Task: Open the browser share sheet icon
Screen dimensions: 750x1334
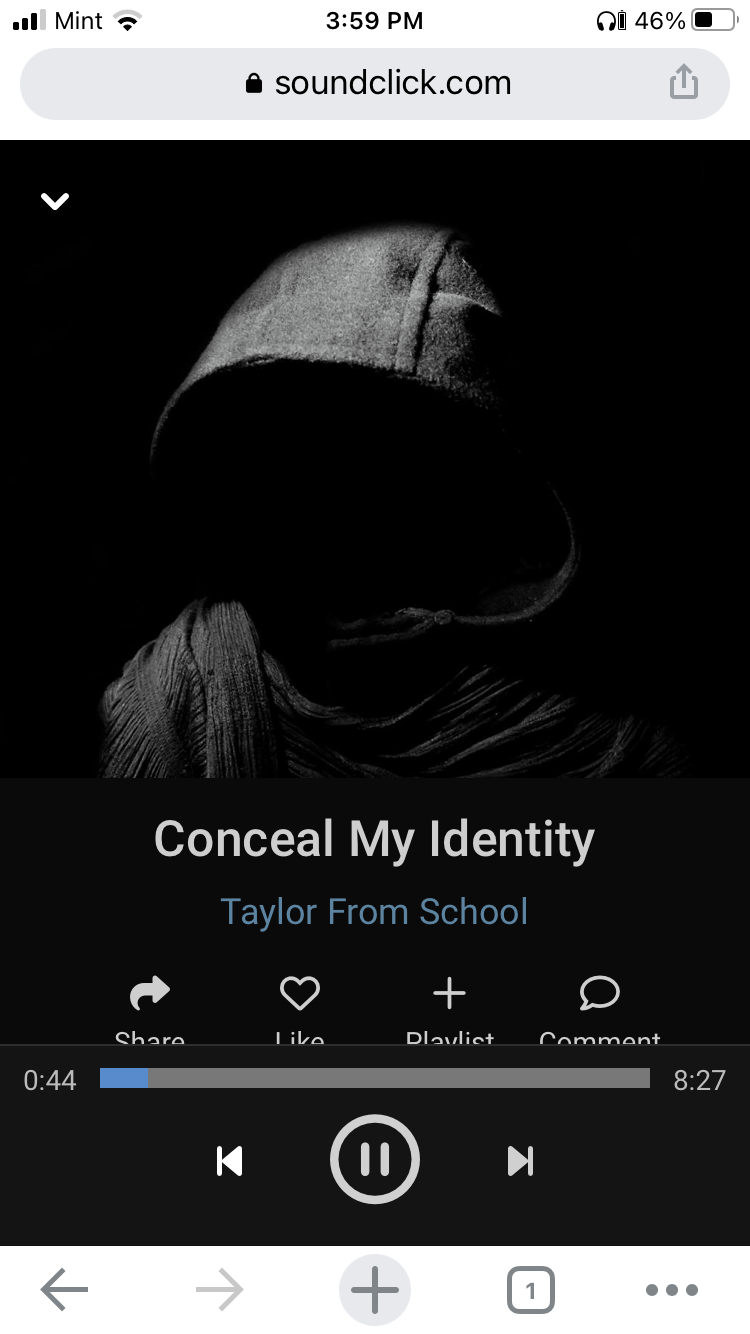Action: pos(683,82)
